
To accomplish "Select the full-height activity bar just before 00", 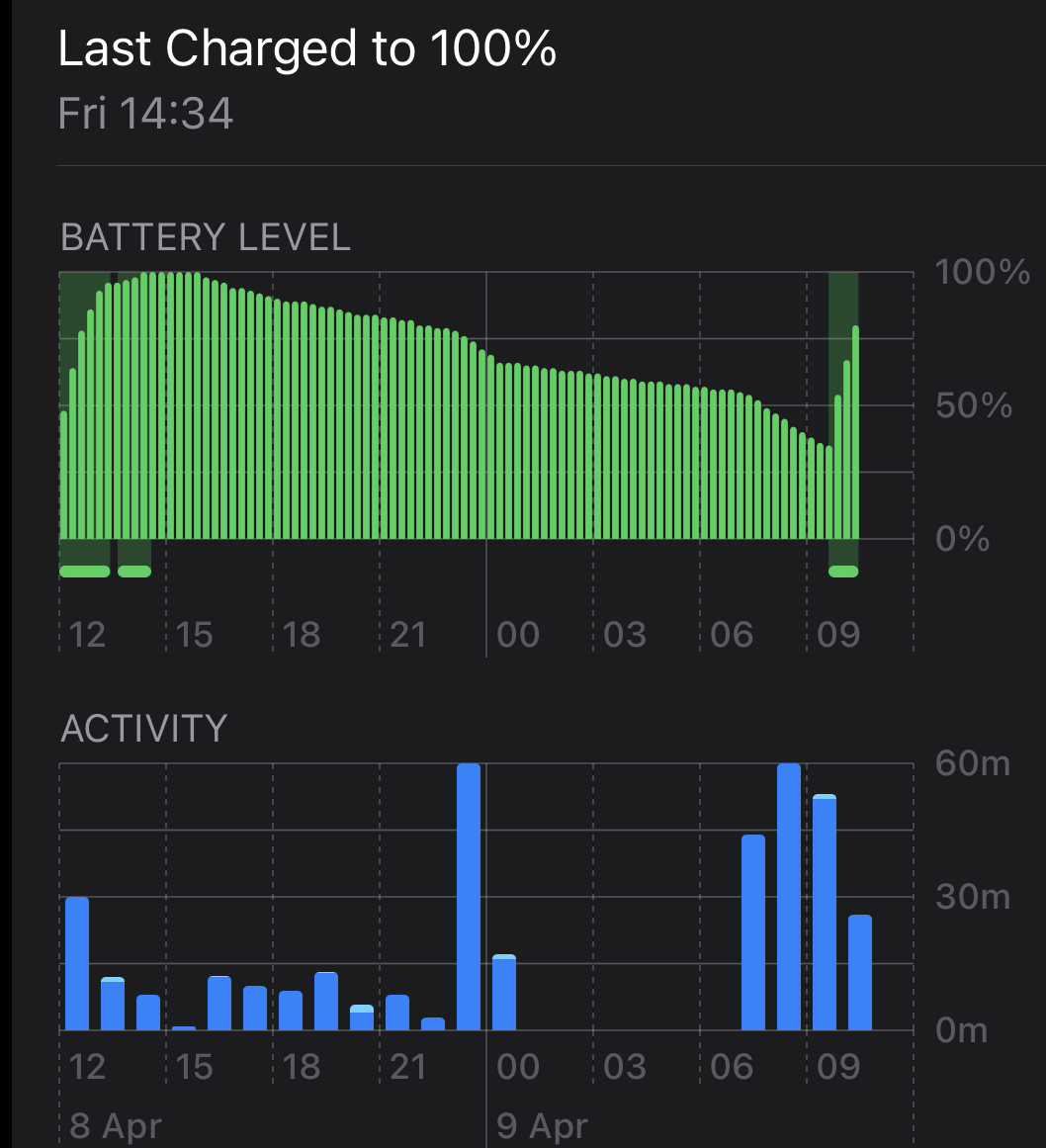I will click(469, 897).
